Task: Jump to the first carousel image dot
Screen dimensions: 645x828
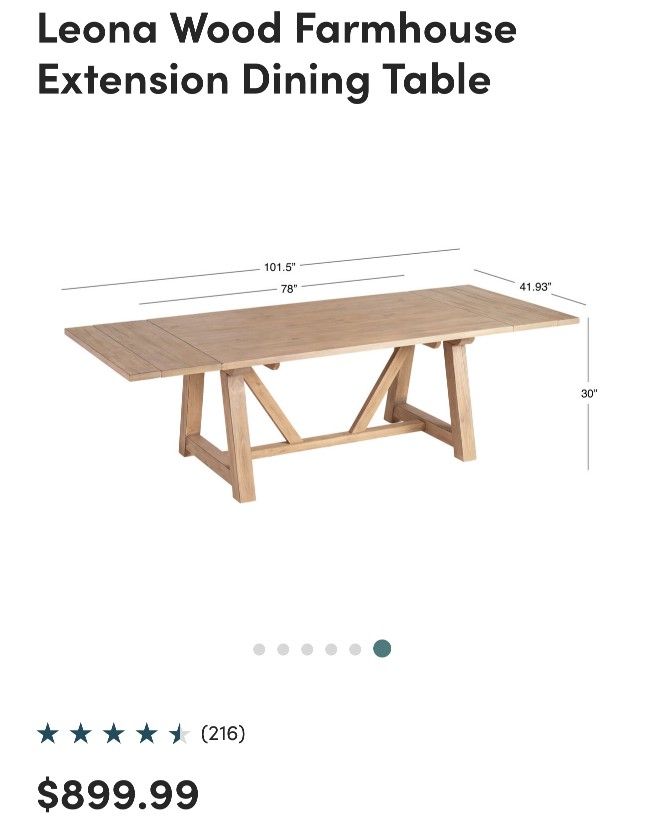Action: click(x=259, y=649)
